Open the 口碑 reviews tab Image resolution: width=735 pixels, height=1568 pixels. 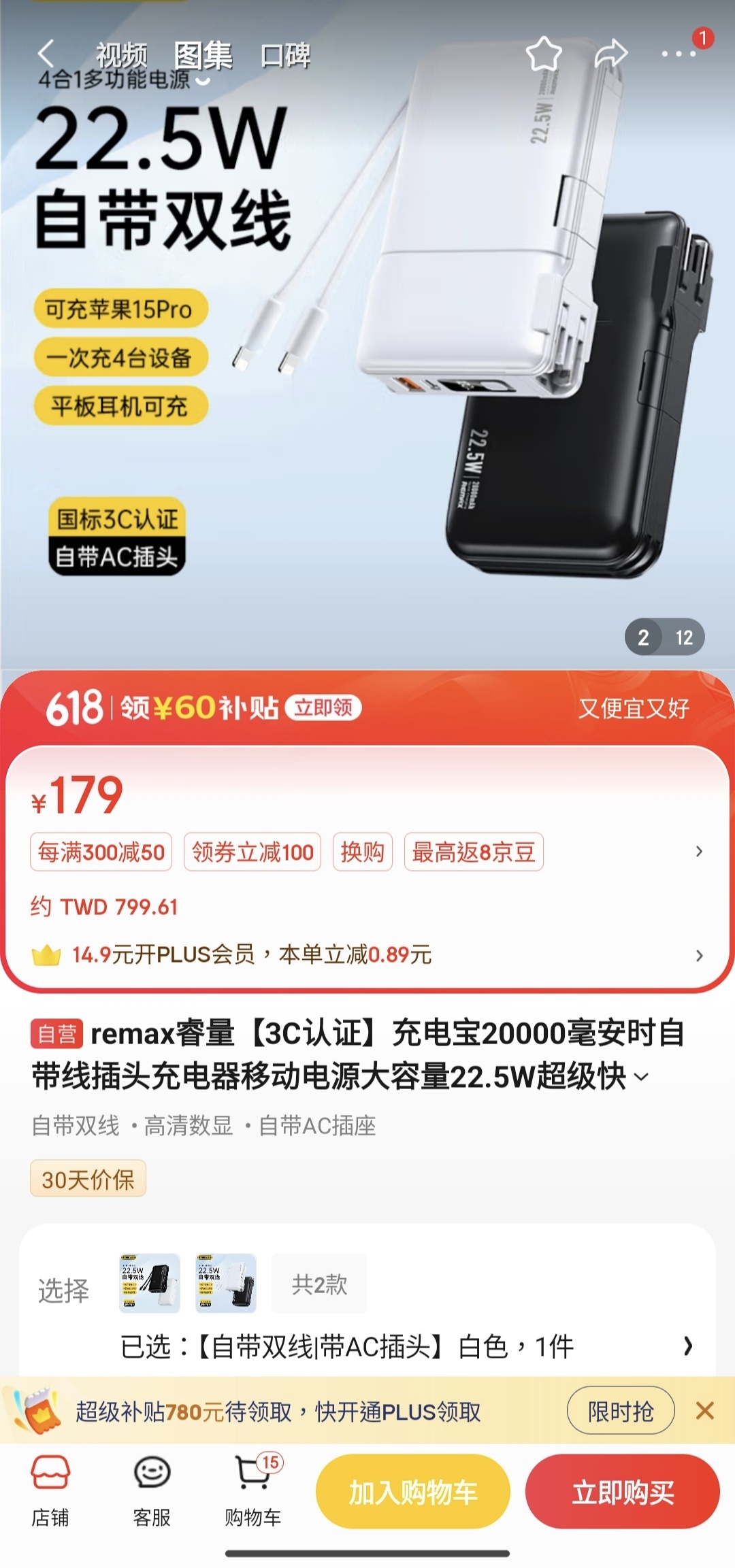[x=285, y=55]
